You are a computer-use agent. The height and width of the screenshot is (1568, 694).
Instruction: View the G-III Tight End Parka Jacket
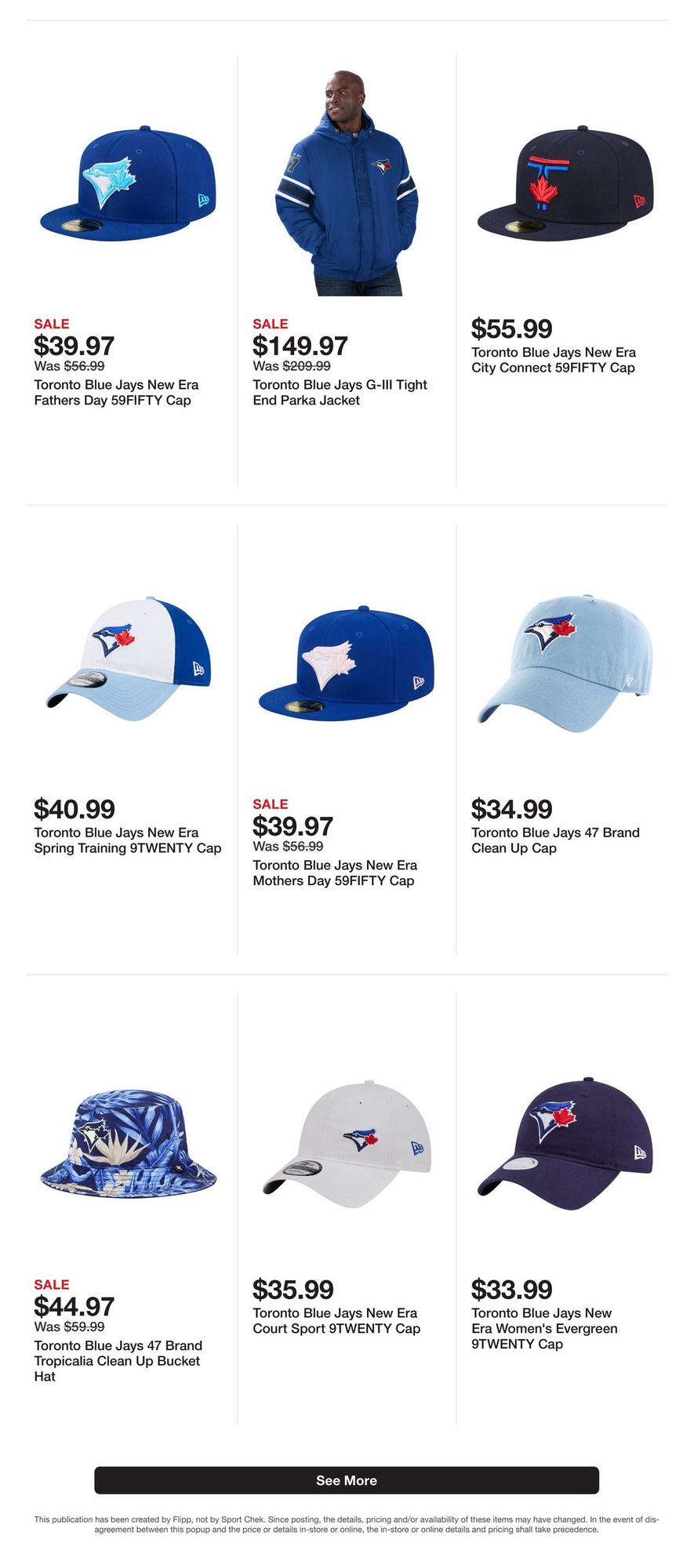(346, 186)
